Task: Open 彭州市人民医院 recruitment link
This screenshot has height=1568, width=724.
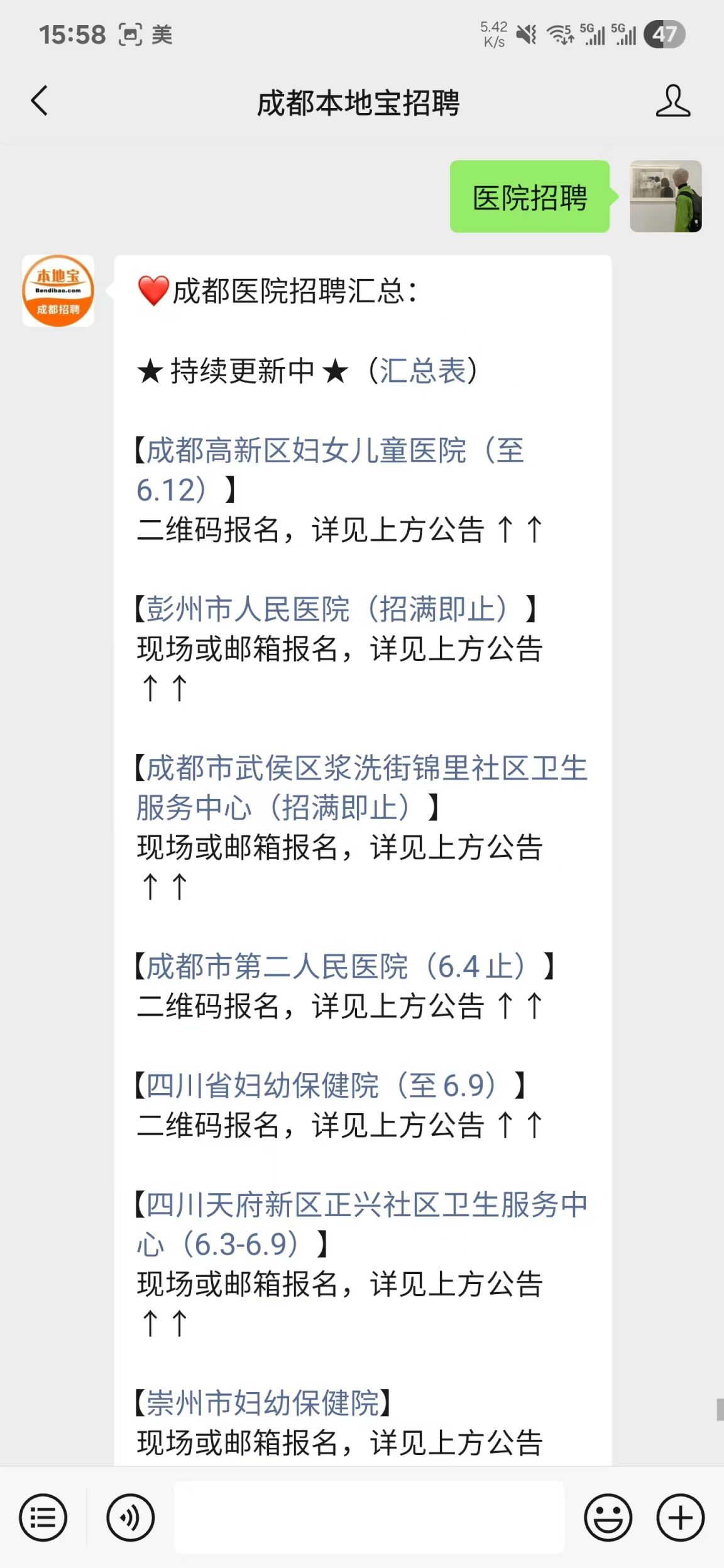Action: [326, 609]
